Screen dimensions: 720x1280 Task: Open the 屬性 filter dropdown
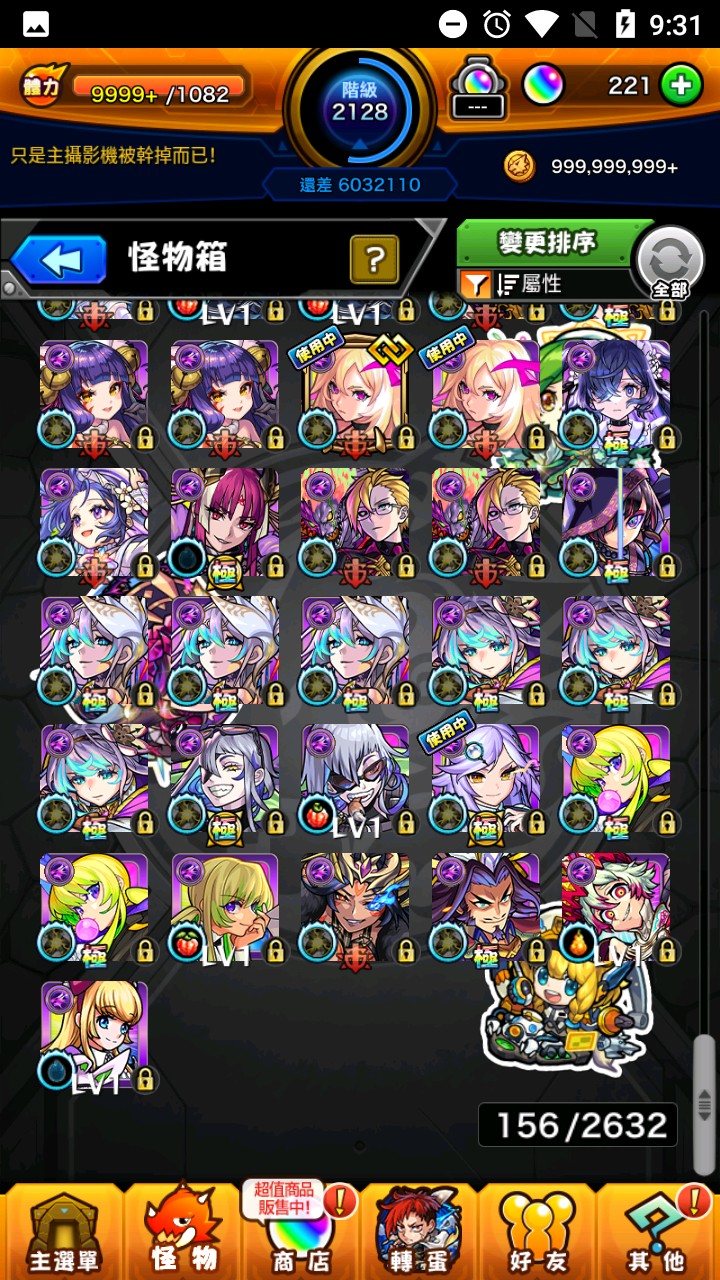[x=545, y=285]
